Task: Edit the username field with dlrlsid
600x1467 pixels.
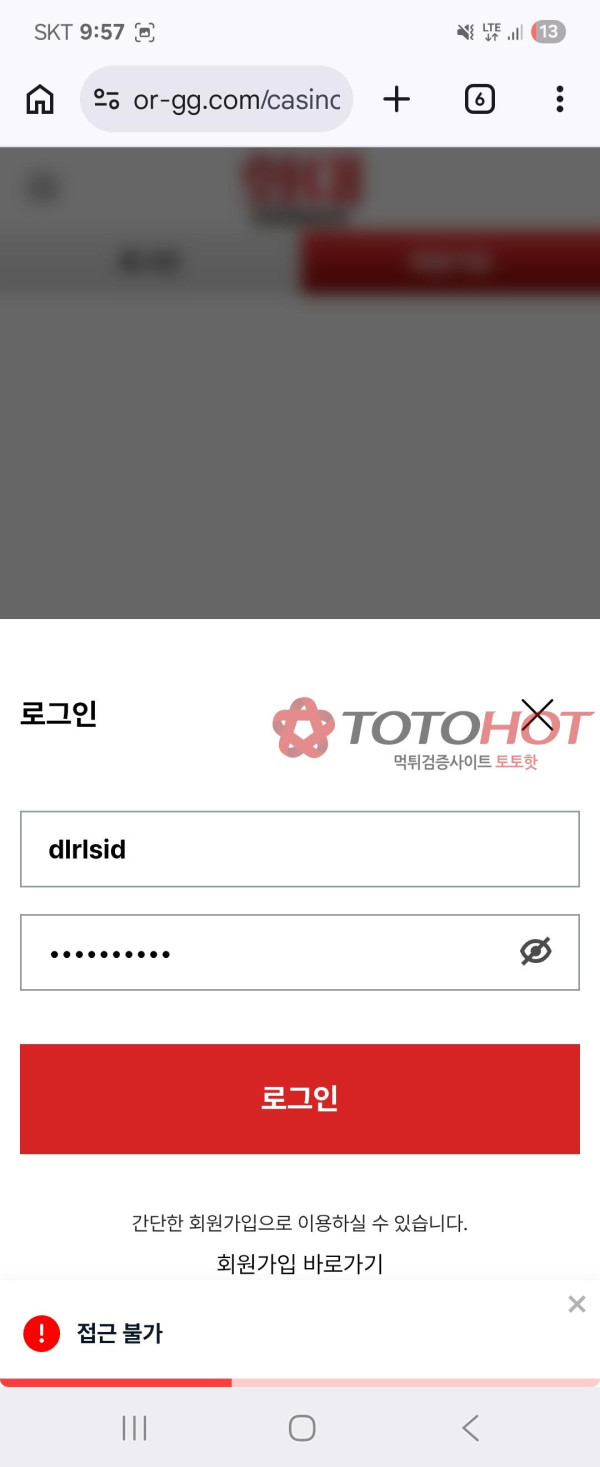Action: (300, 849)
